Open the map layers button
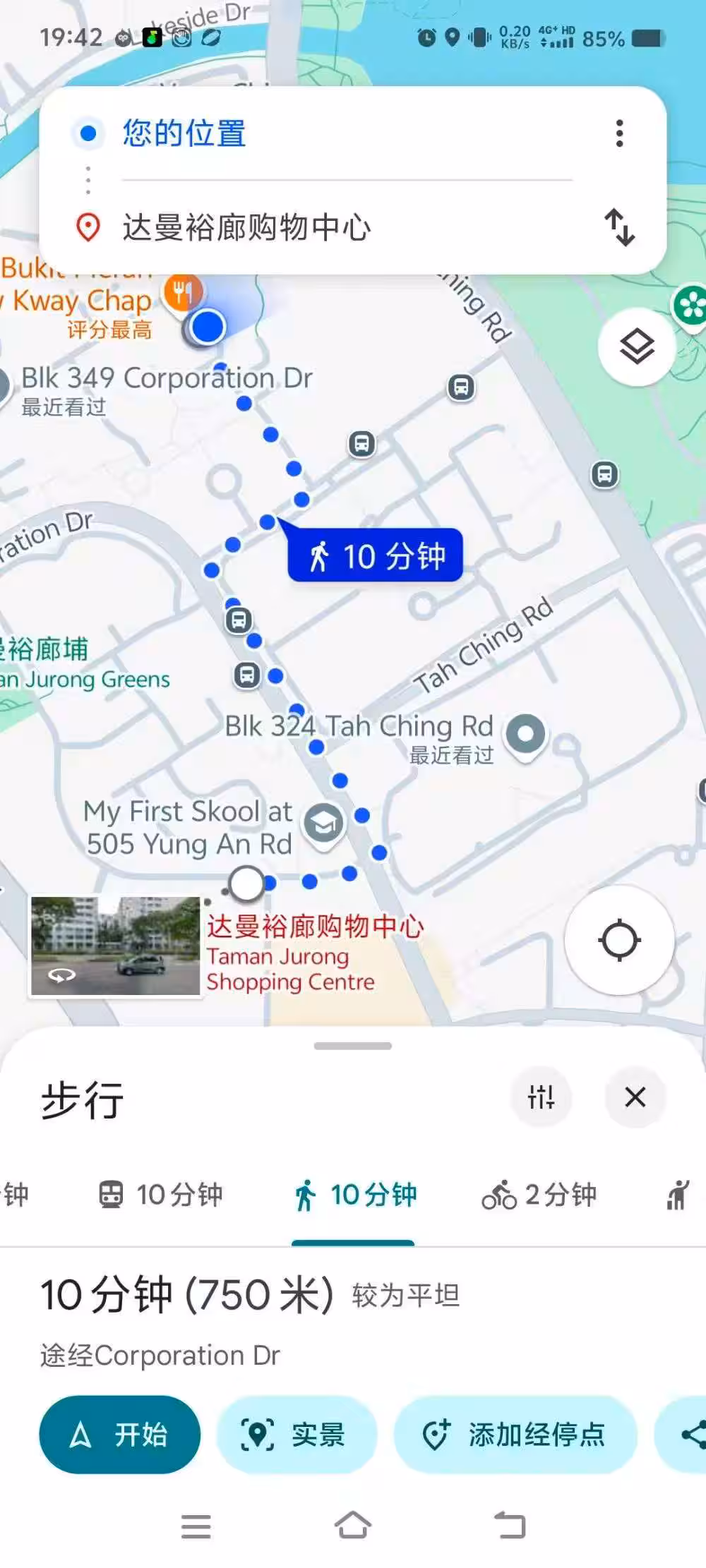 pyautogui.click(x=637, y=346)
